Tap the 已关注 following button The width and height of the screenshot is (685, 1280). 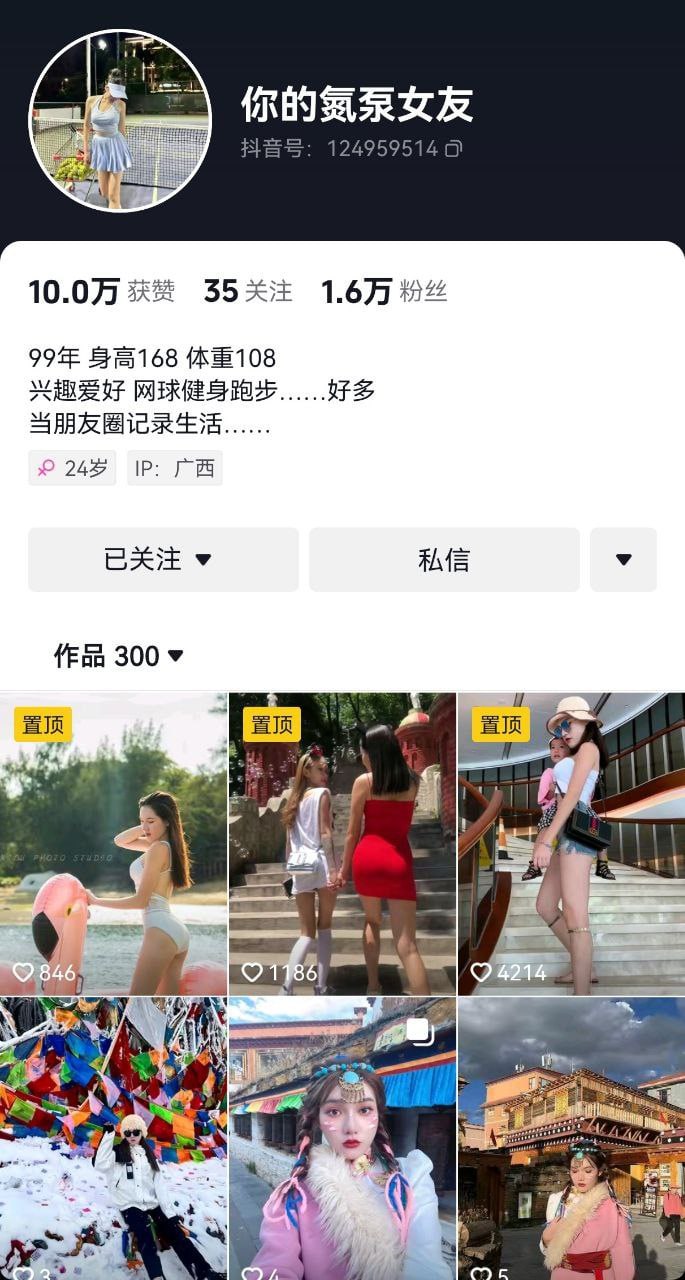coord(163,559)
